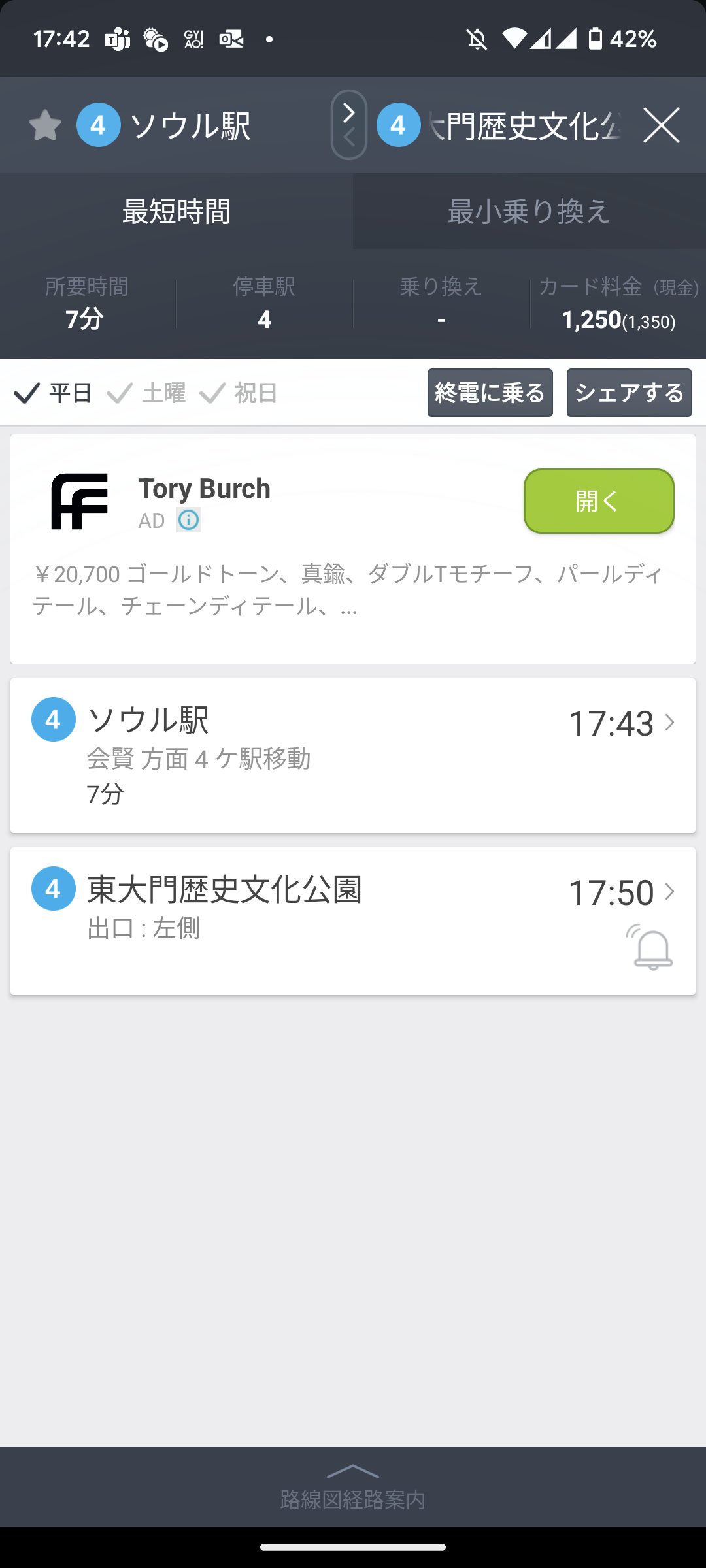This screenshot has width=706, height=1568.
Task: Select the 平日 schedule option
Action: 53,393
